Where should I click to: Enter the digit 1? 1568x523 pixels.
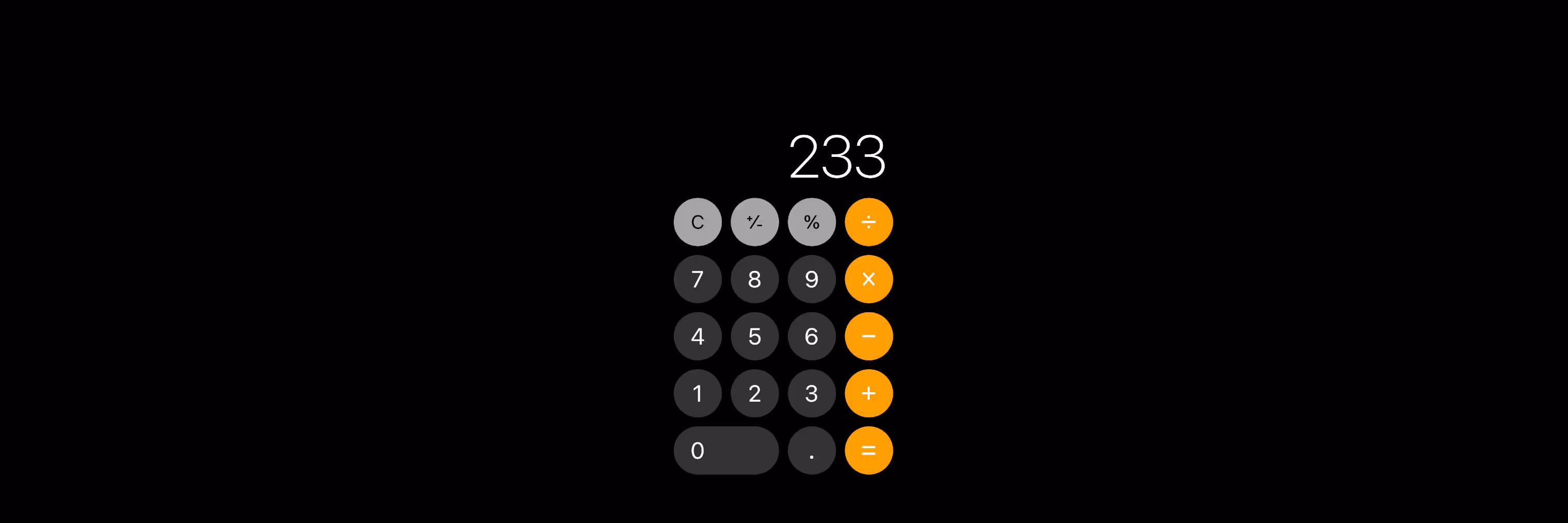698,393
